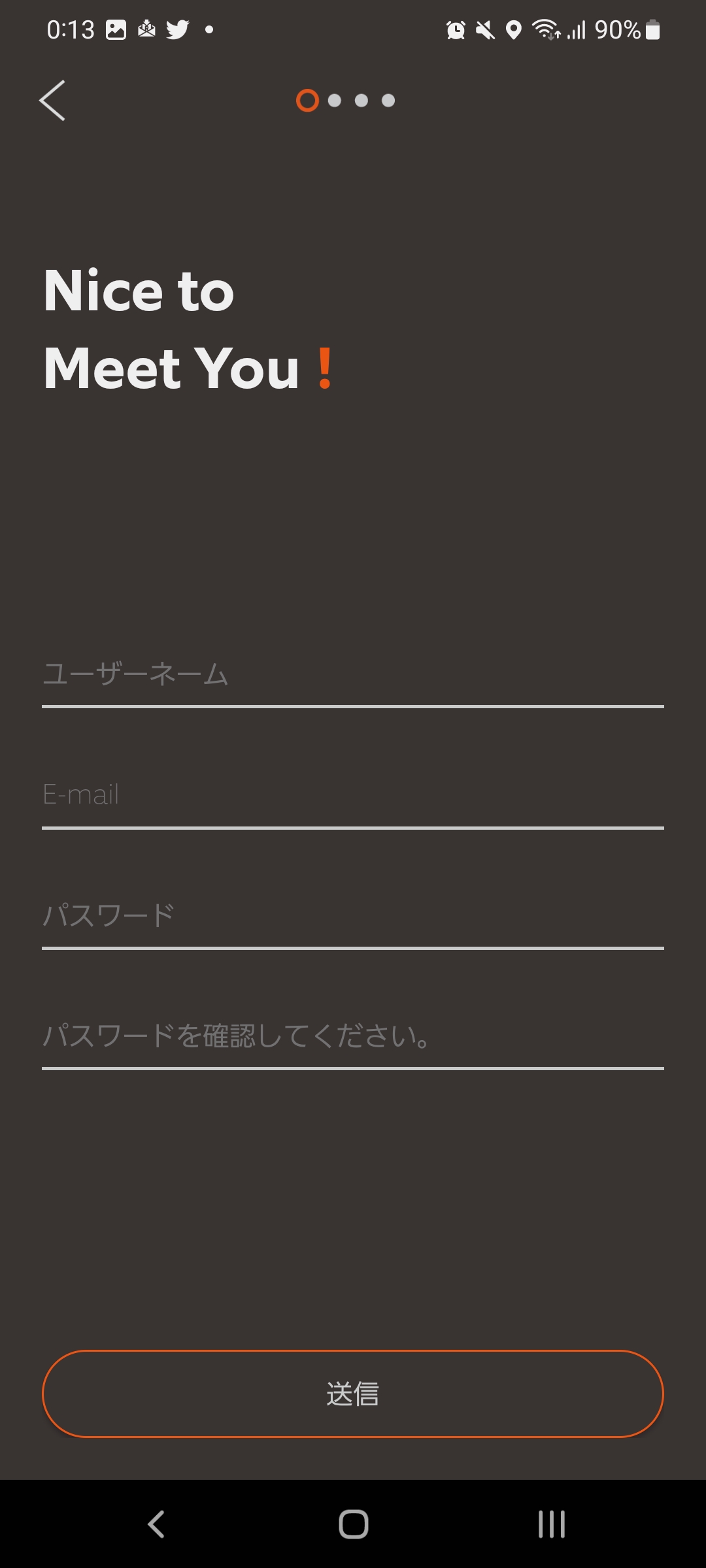This screenshot has width=706, height=1568.
Task: Open recent apps from navigation bar
Action: 551,1524
